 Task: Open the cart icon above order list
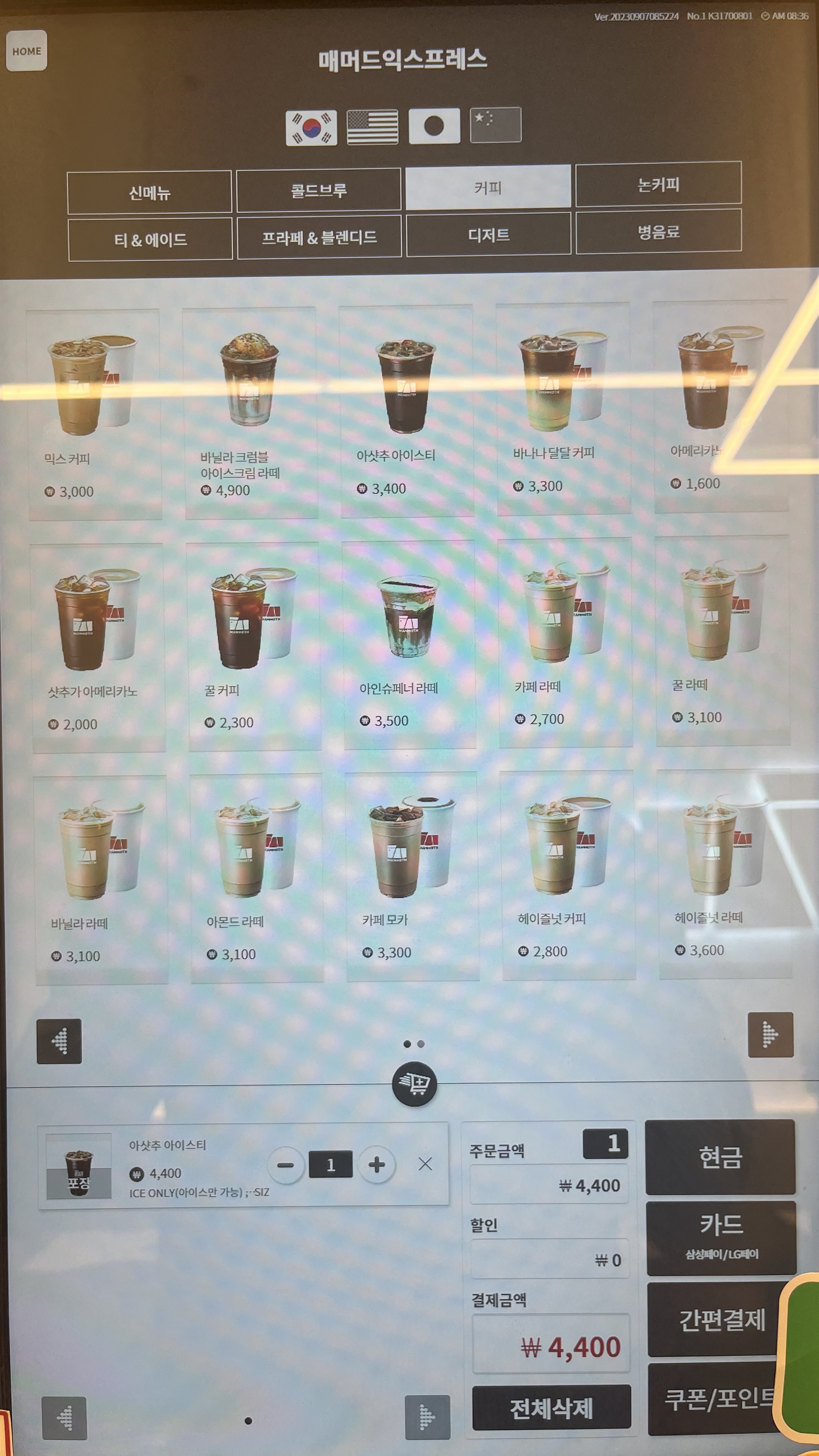(x=414, y=1084)
